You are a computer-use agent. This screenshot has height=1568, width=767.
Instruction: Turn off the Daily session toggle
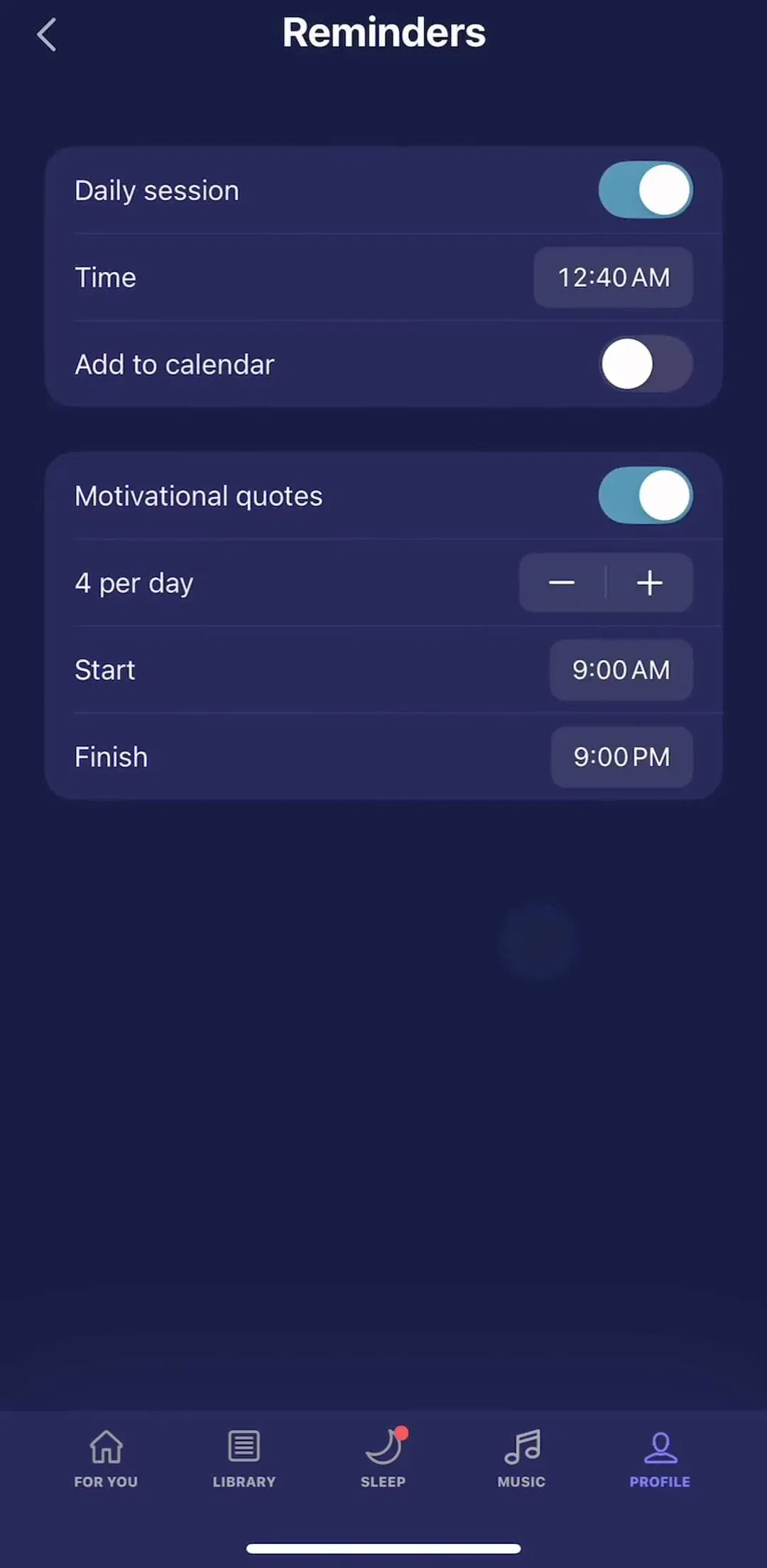point(646,190)
